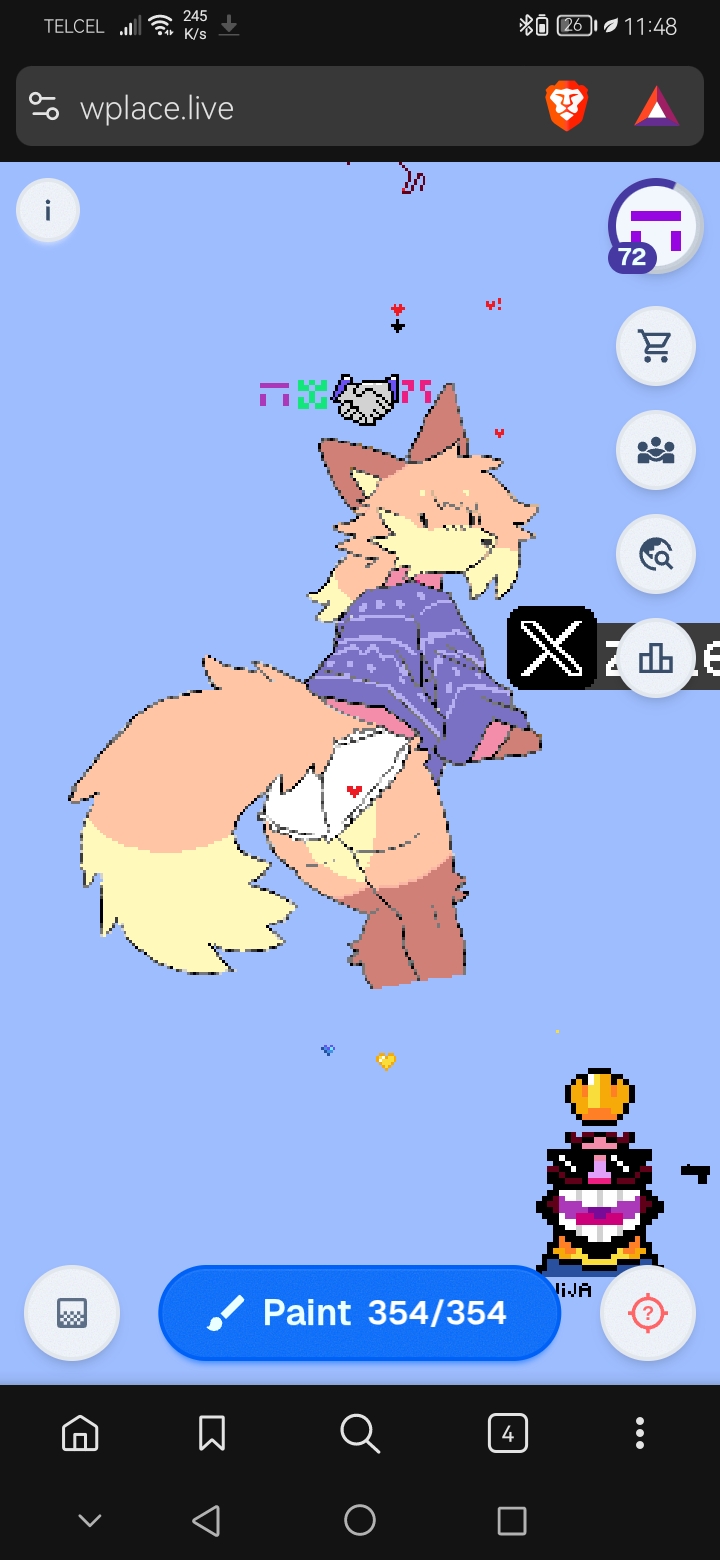The image size is (720, 1560).
Task: Open the globe search button
Action: coord(656,554)
